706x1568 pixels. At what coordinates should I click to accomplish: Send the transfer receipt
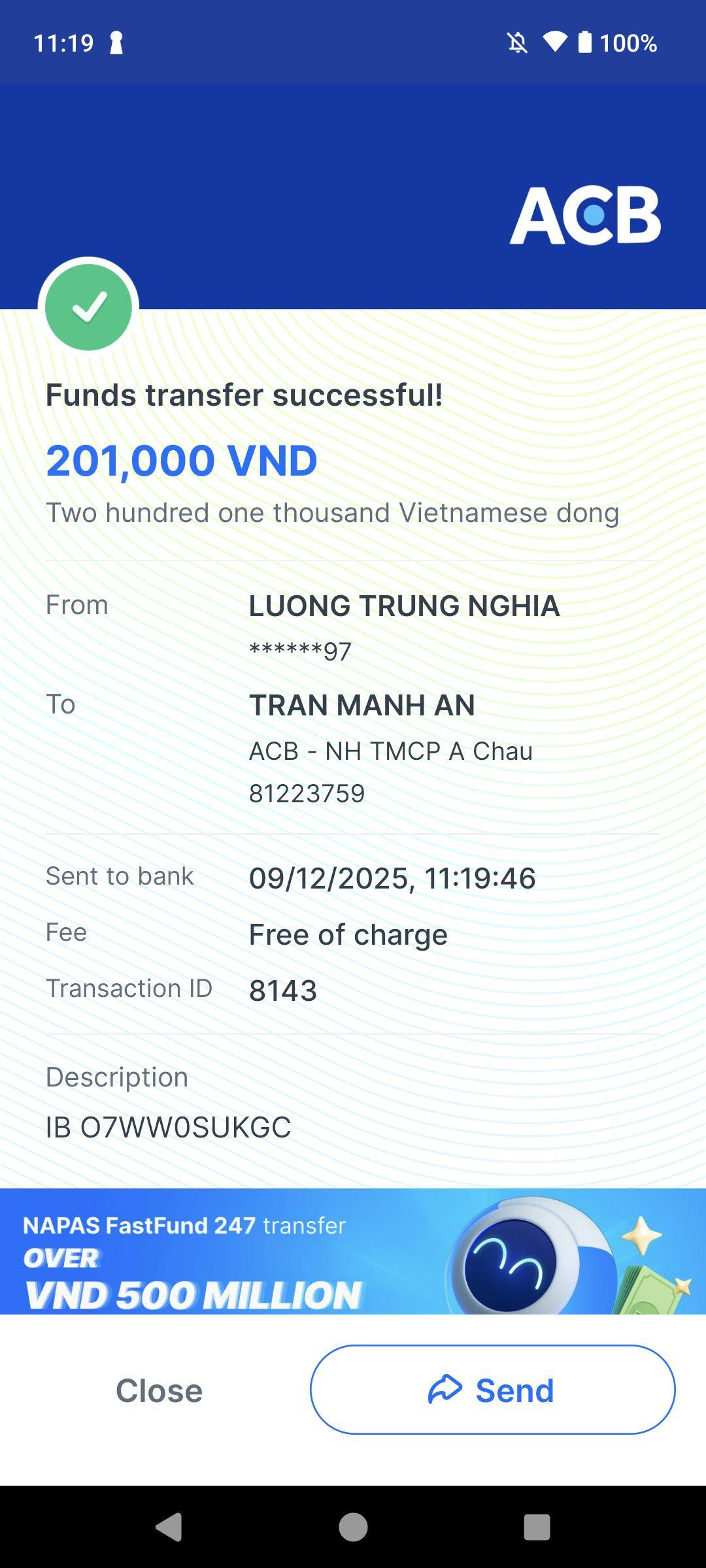492,1390
